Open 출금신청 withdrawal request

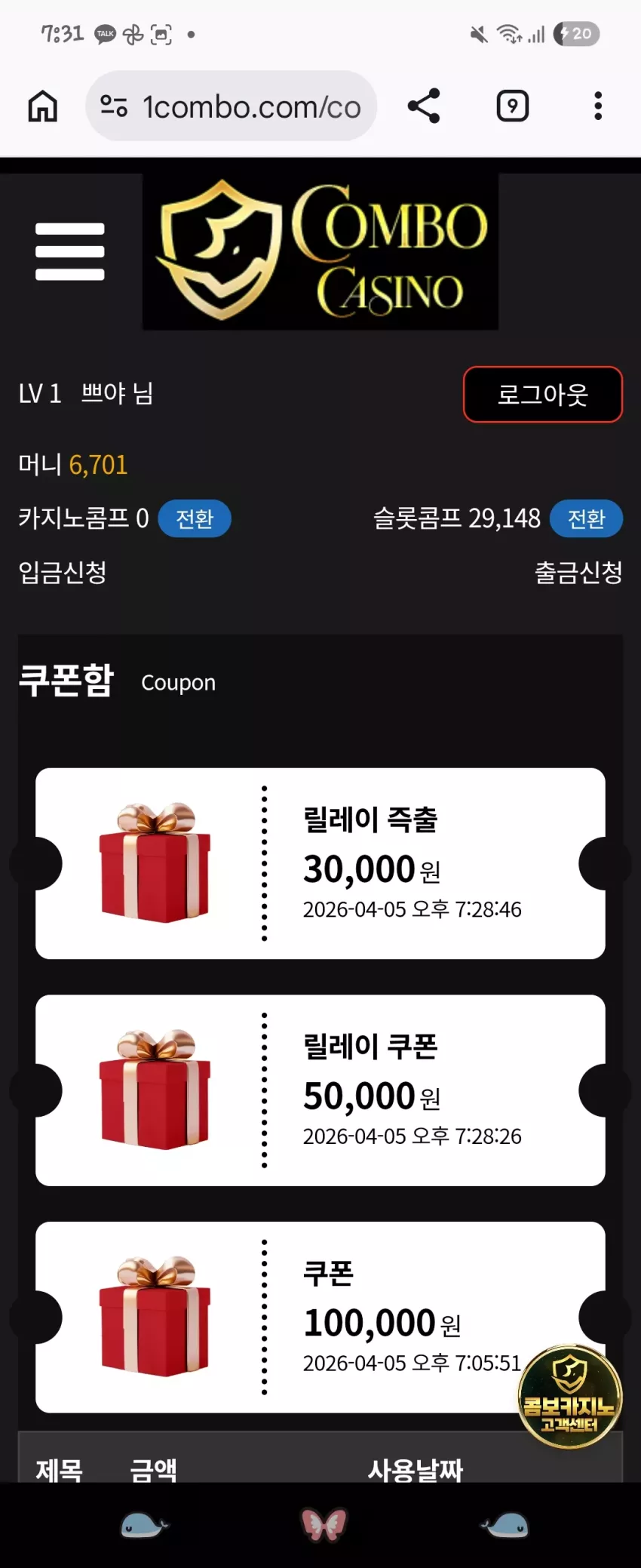(x=578, y=572)
